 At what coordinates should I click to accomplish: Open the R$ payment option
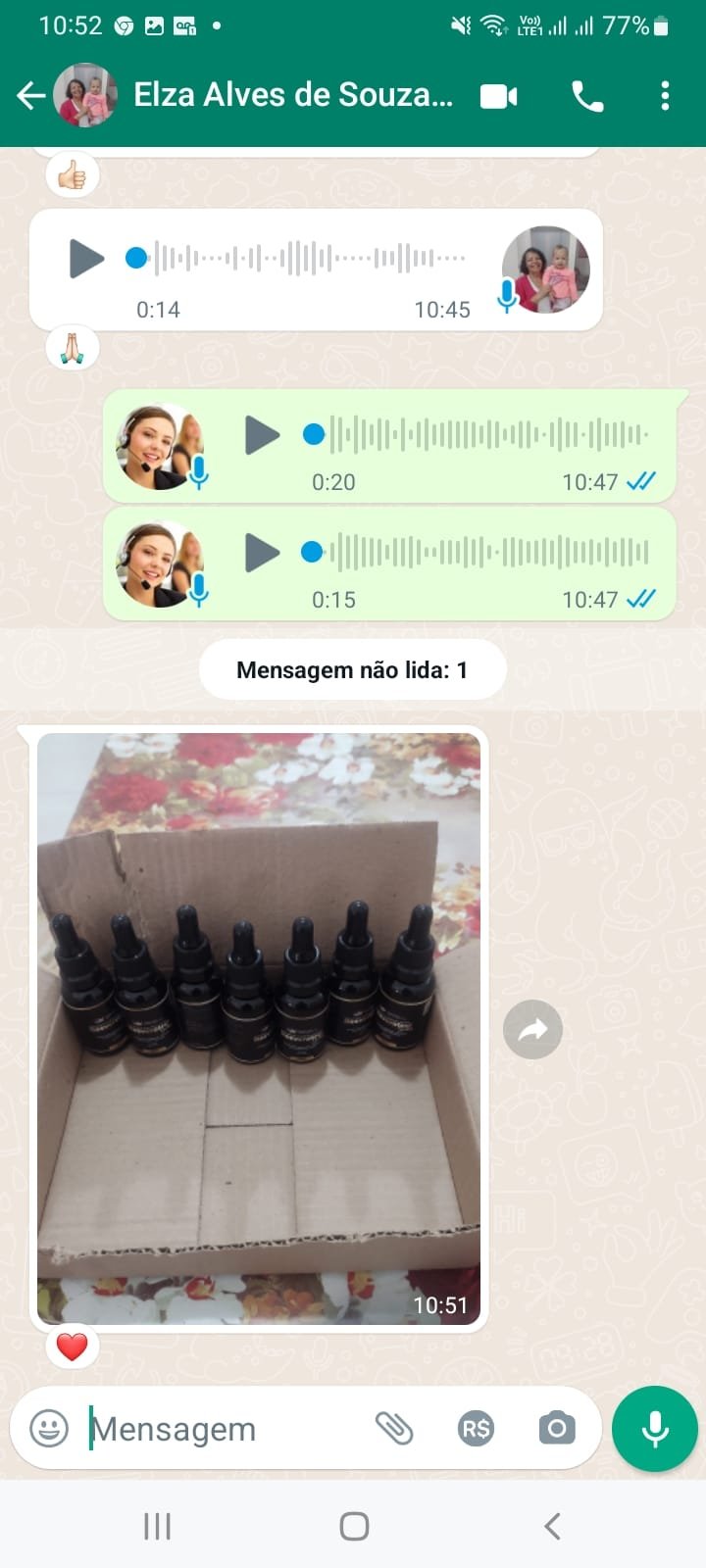[476, 1429]
